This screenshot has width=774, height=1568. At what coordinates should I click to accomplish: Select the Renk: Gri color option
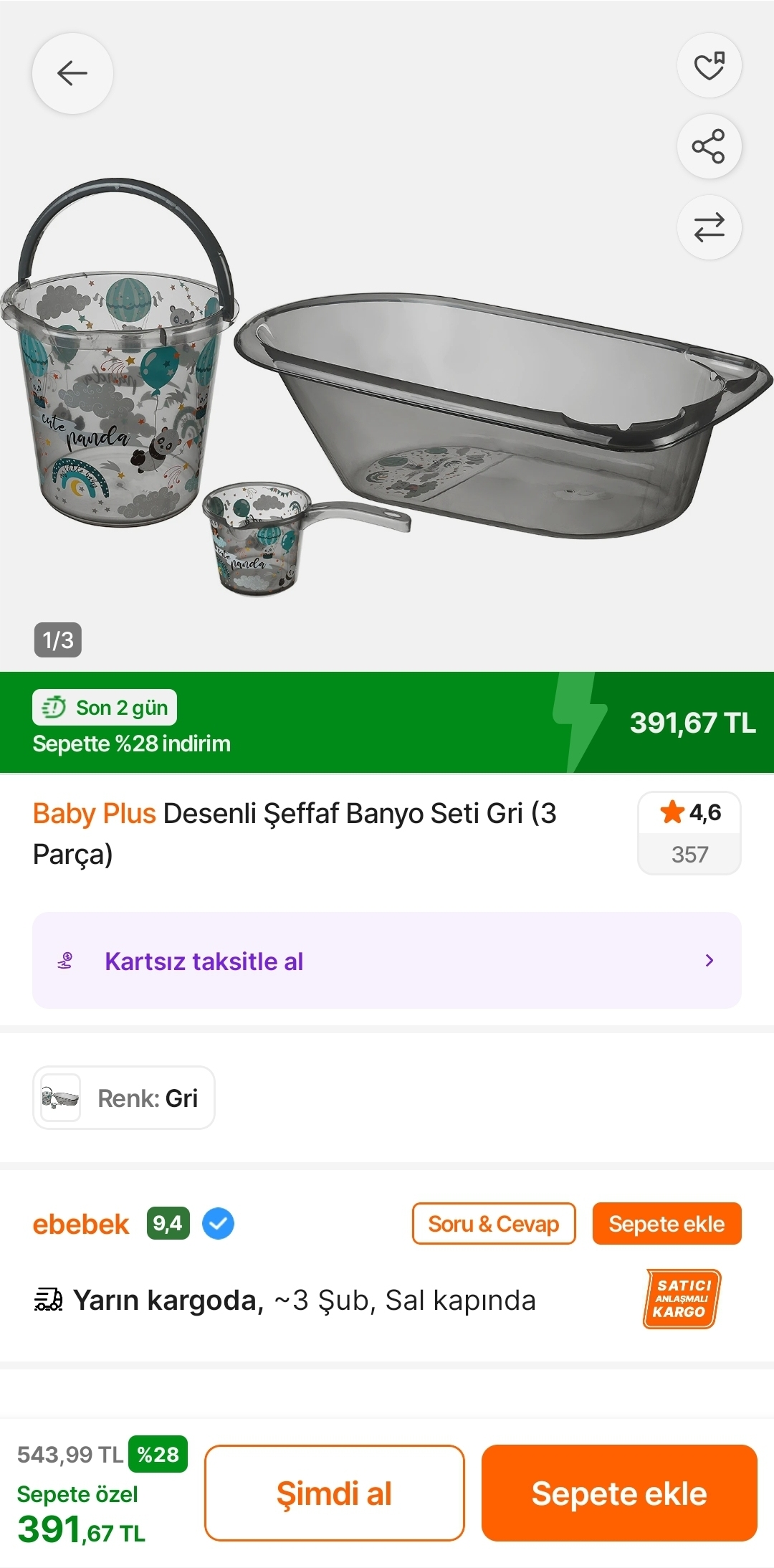click(124, 1098)
